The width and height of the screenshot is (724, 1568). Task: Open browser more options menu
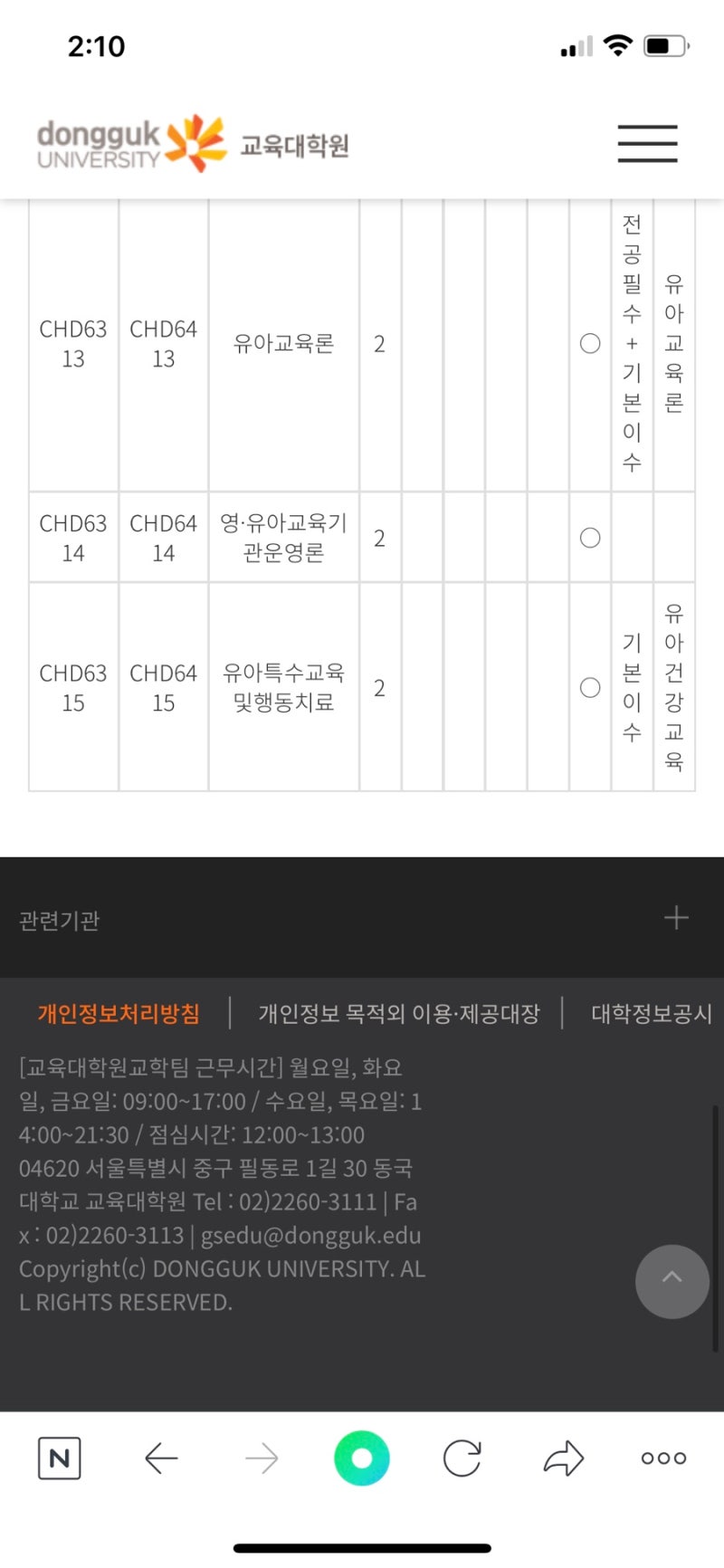point(663,1458)
